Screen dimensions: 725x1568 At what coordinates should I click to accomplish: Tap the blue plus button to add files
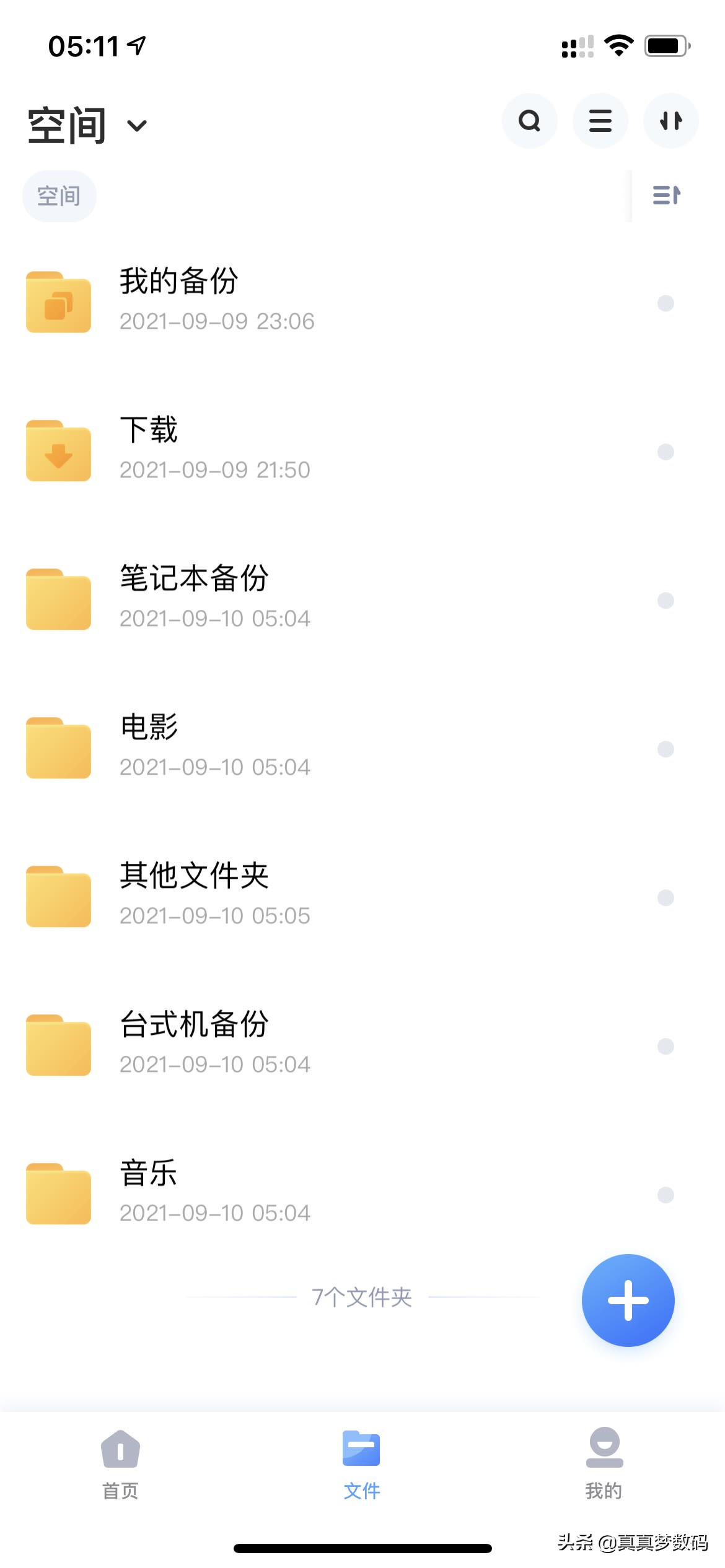coord(628,1300)
